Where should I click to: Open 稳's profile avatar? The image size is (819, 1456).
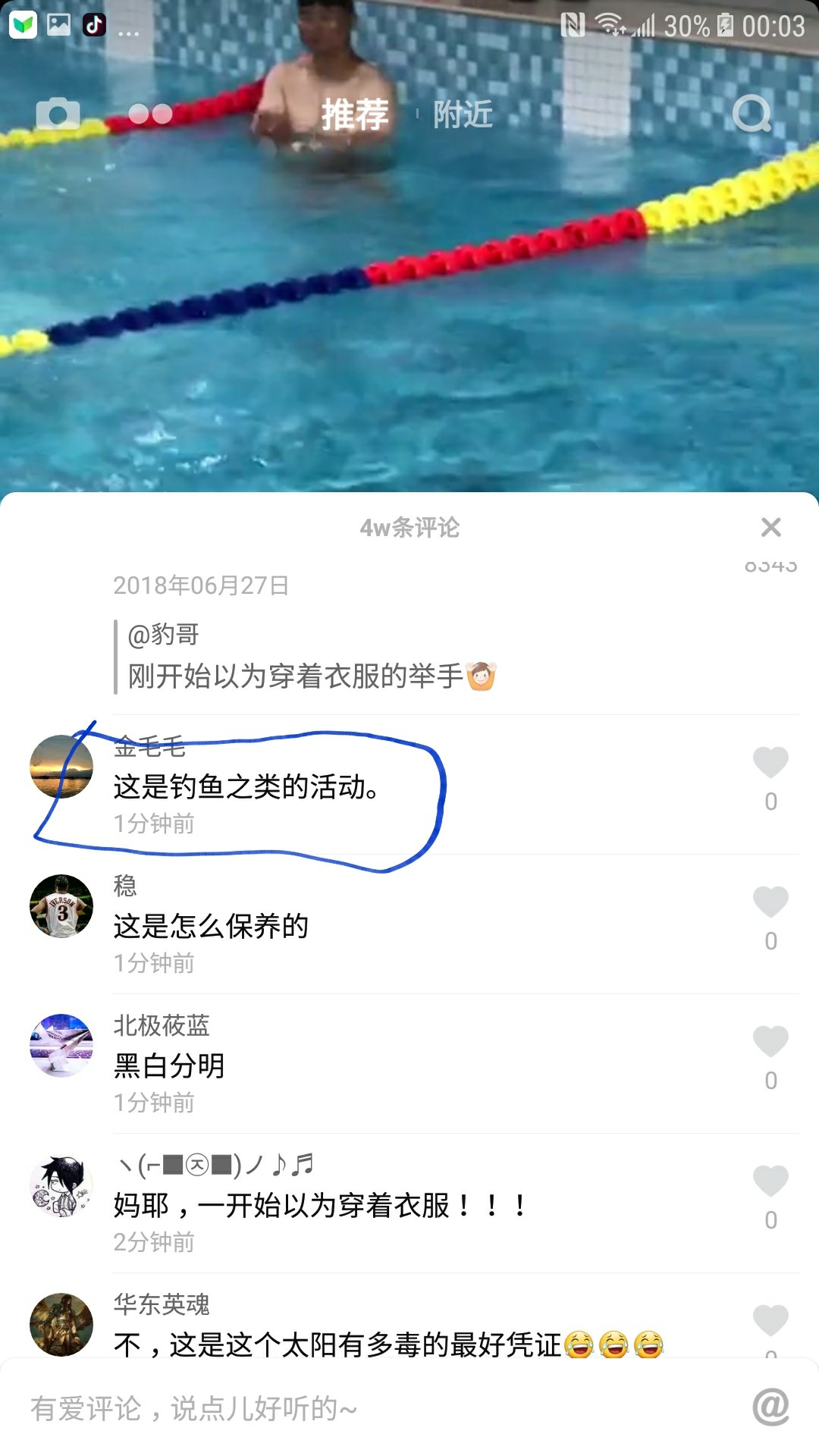61,906
